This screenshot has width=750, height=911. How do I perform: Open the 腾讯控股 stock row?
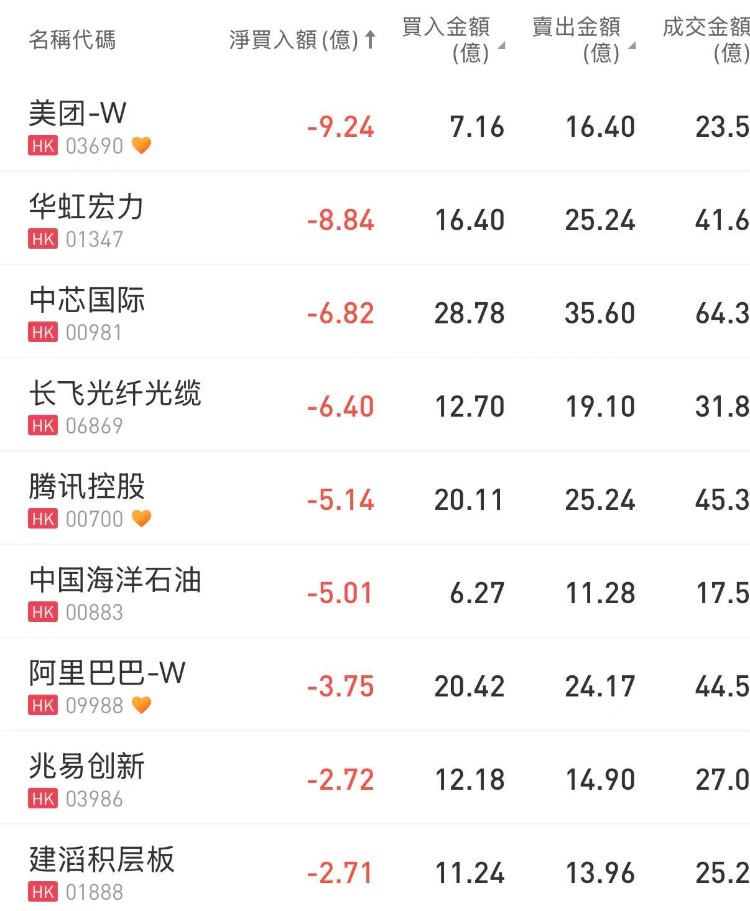(x=375, y=499)
